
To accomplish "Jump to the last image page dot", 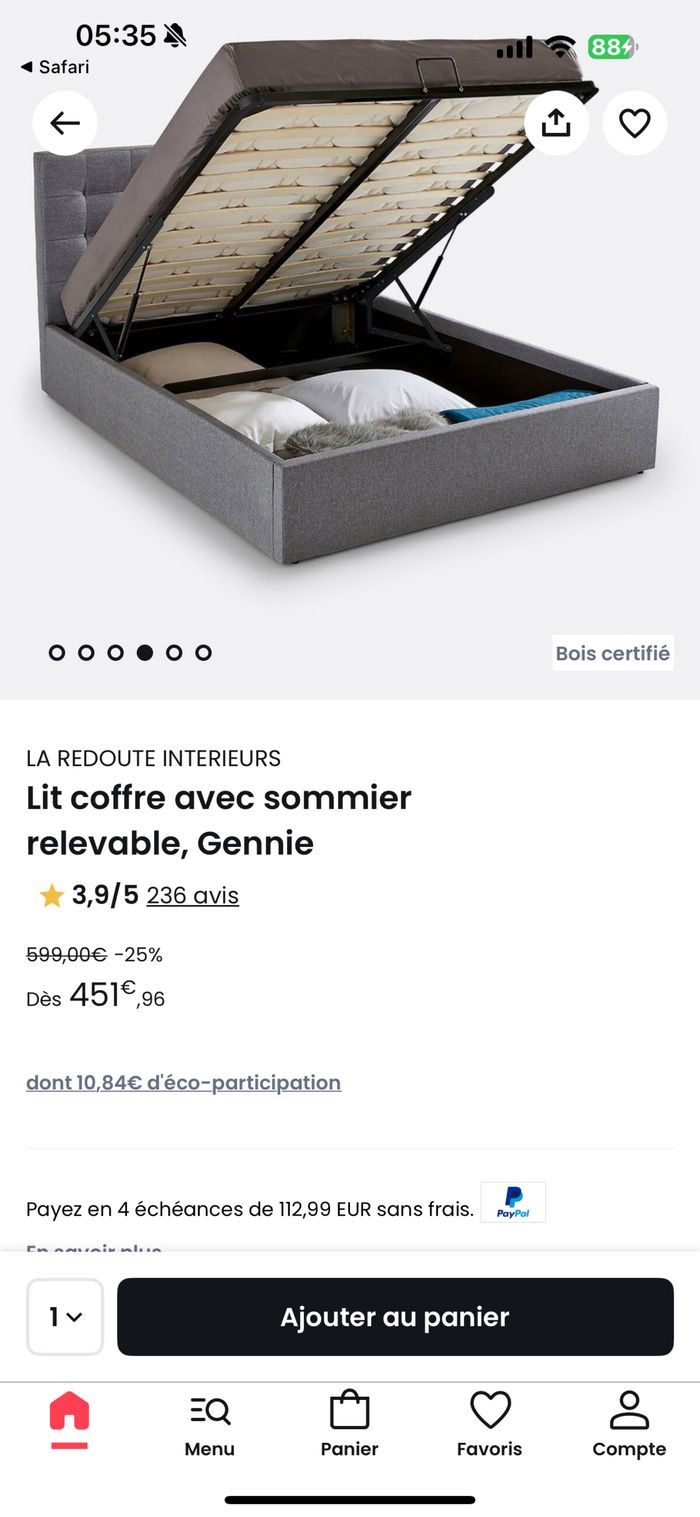I will (203, 653).
